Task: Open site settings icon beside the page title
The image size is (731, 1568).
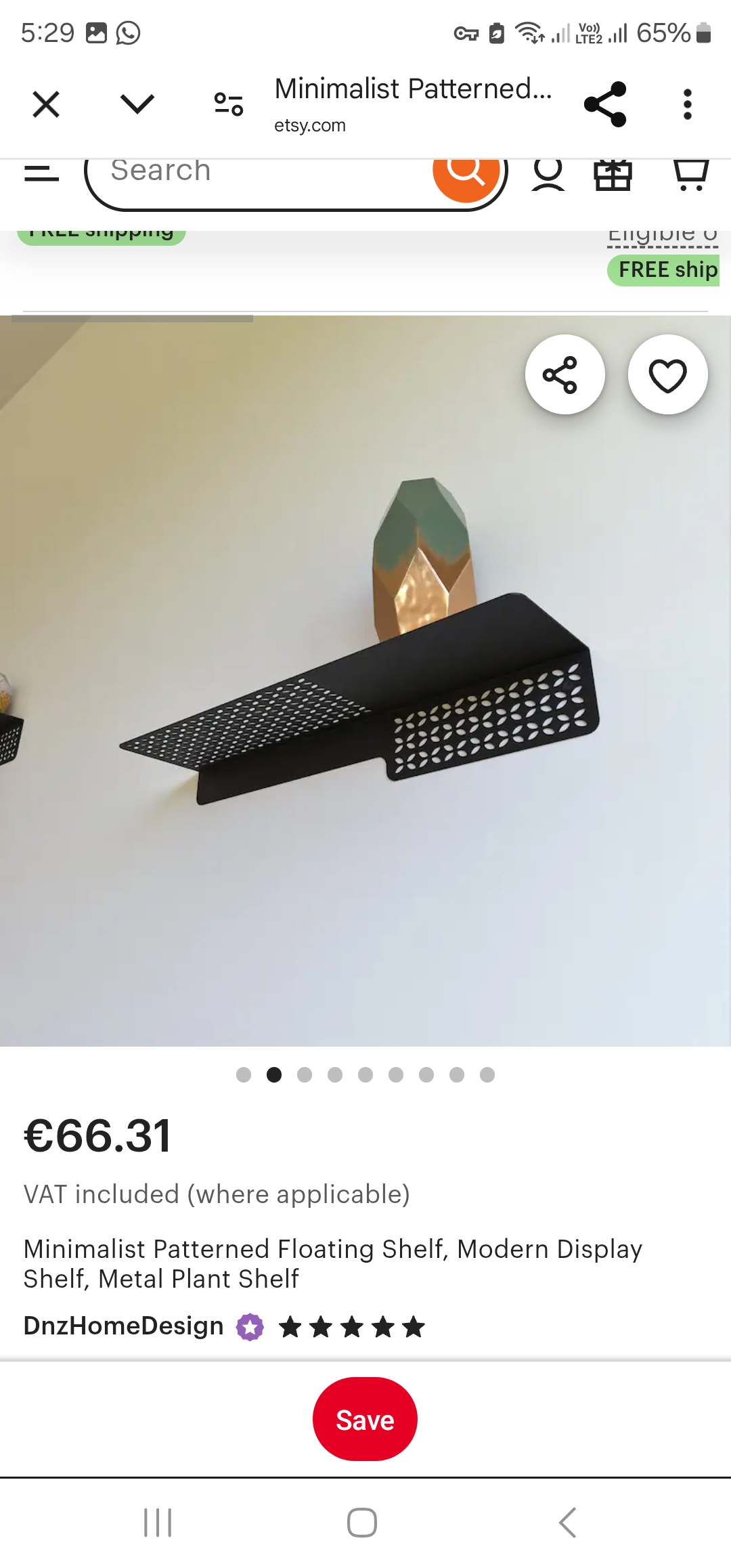Action: [x=229, y=104]
